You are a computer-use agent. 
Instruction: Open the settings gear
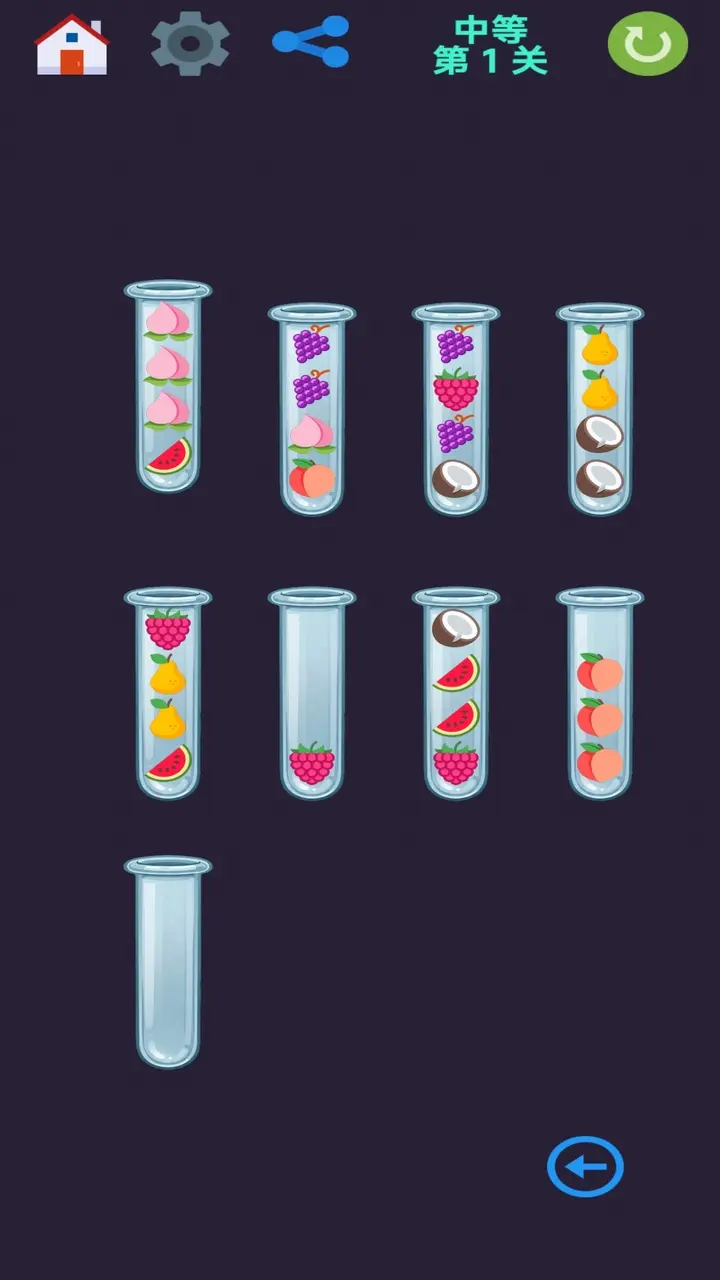pos(190,44)
